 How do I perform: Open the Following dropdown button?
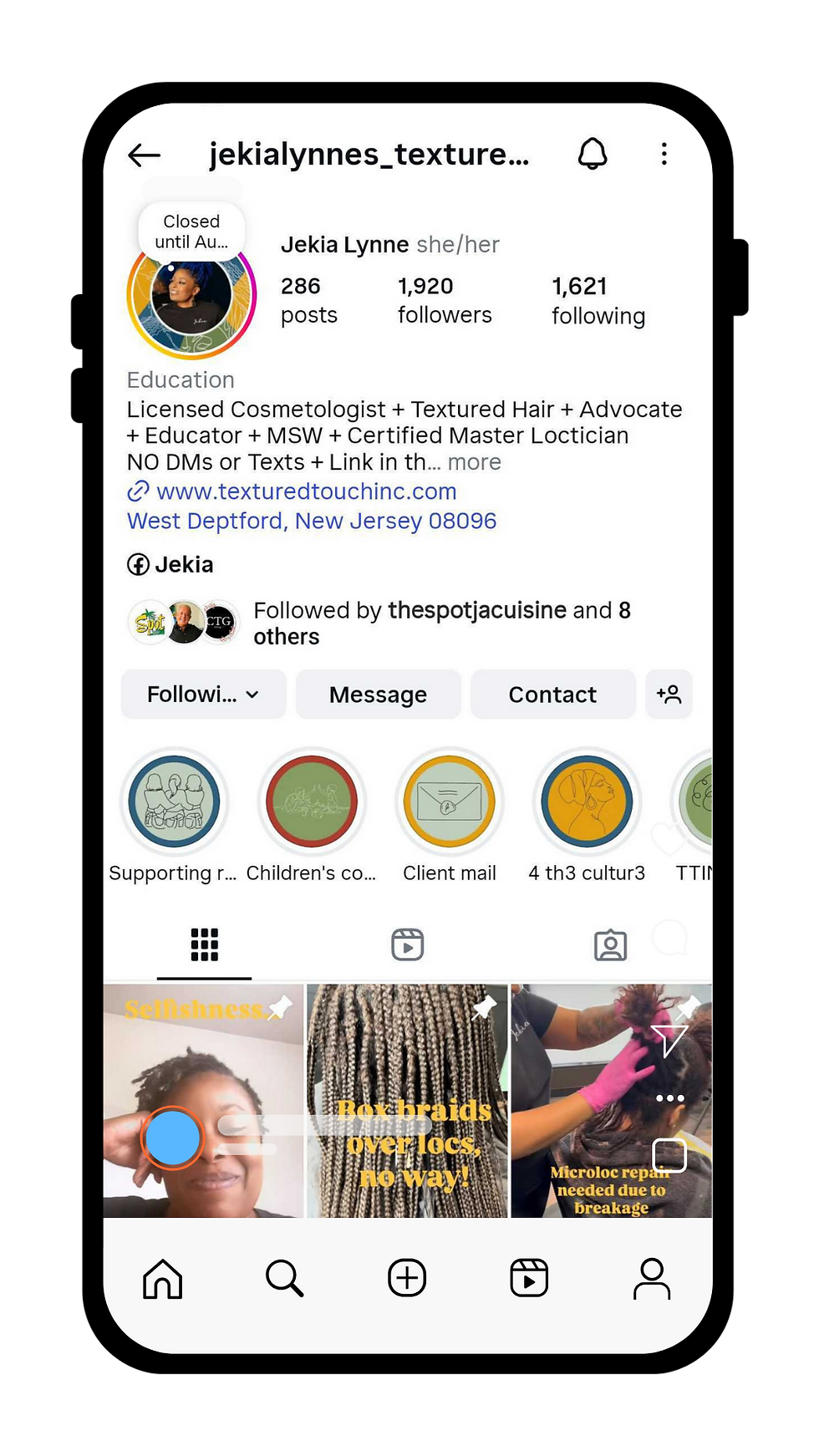coord(203,695)
